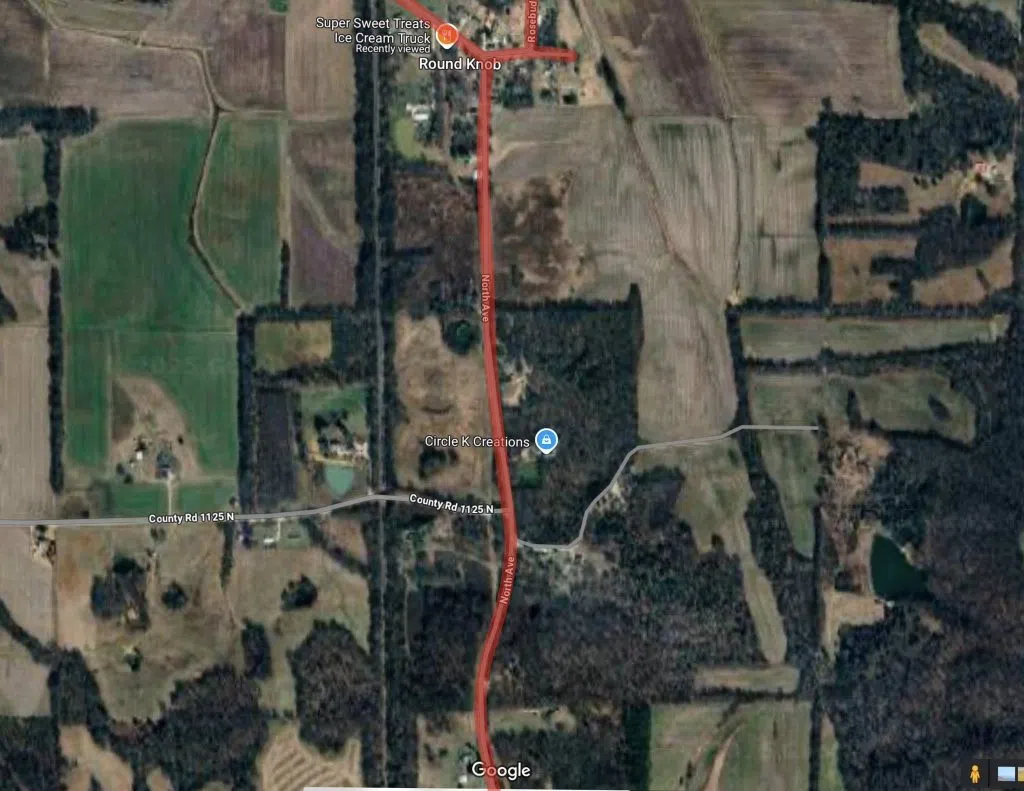Activate the Street View pegman

pos(973,773)
